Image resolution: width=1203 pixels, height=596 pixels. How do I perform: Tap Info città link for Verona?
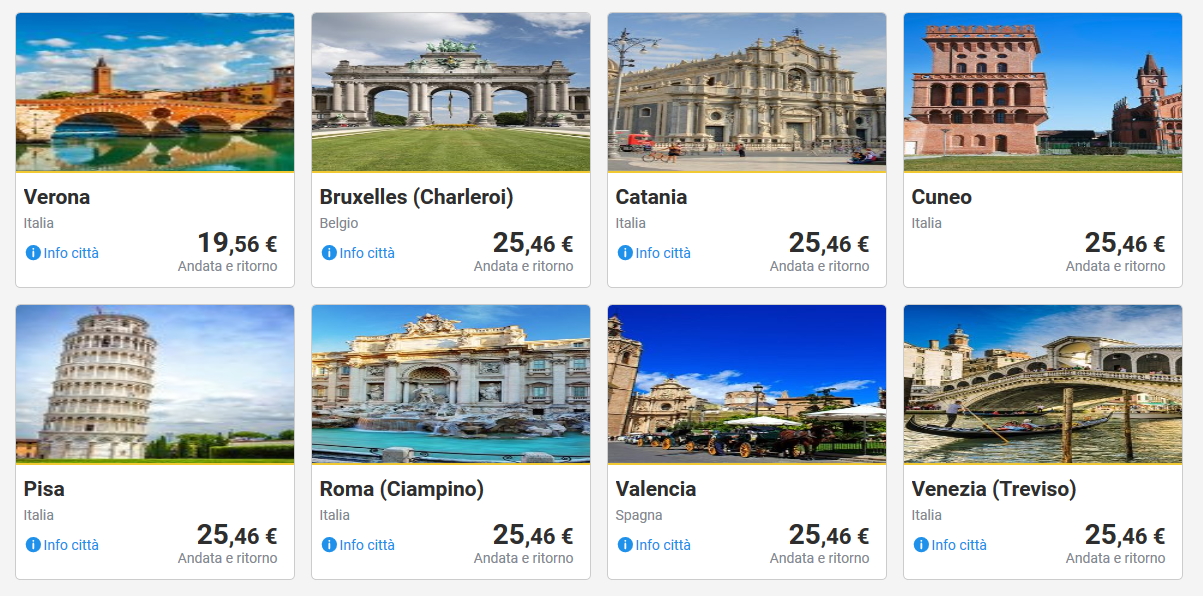pos(63,253)
